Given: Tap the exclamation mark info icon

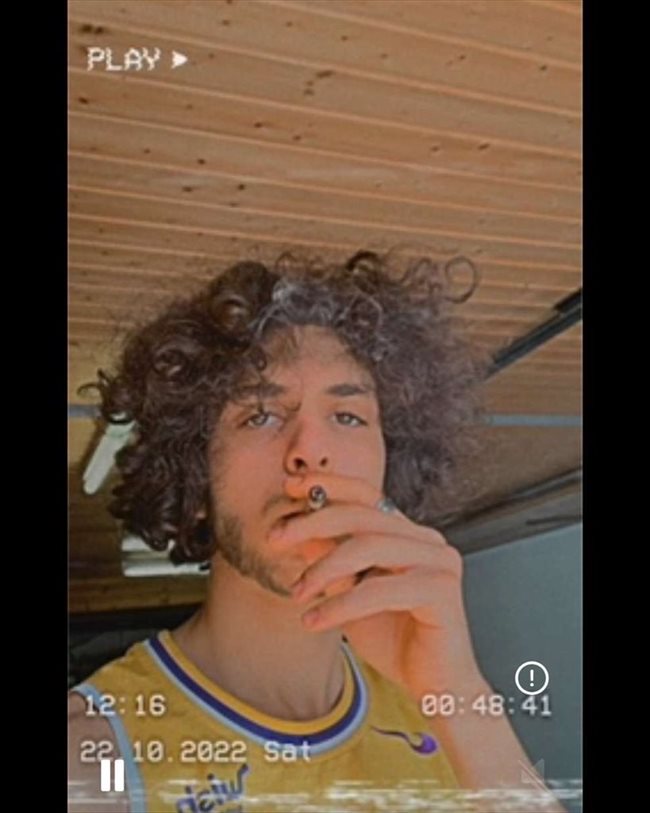Looking at the screenshot, I should click(x=532, y=677).
